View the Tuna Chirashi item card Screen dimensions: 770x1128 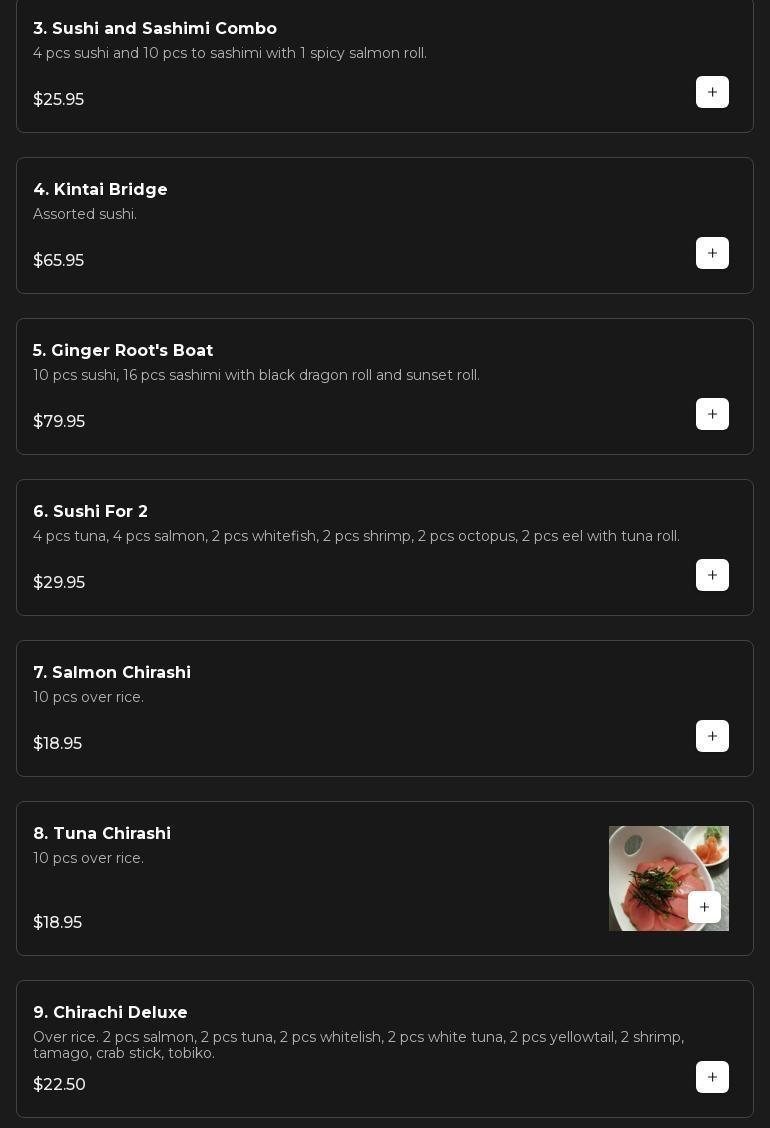click(385, 878)
